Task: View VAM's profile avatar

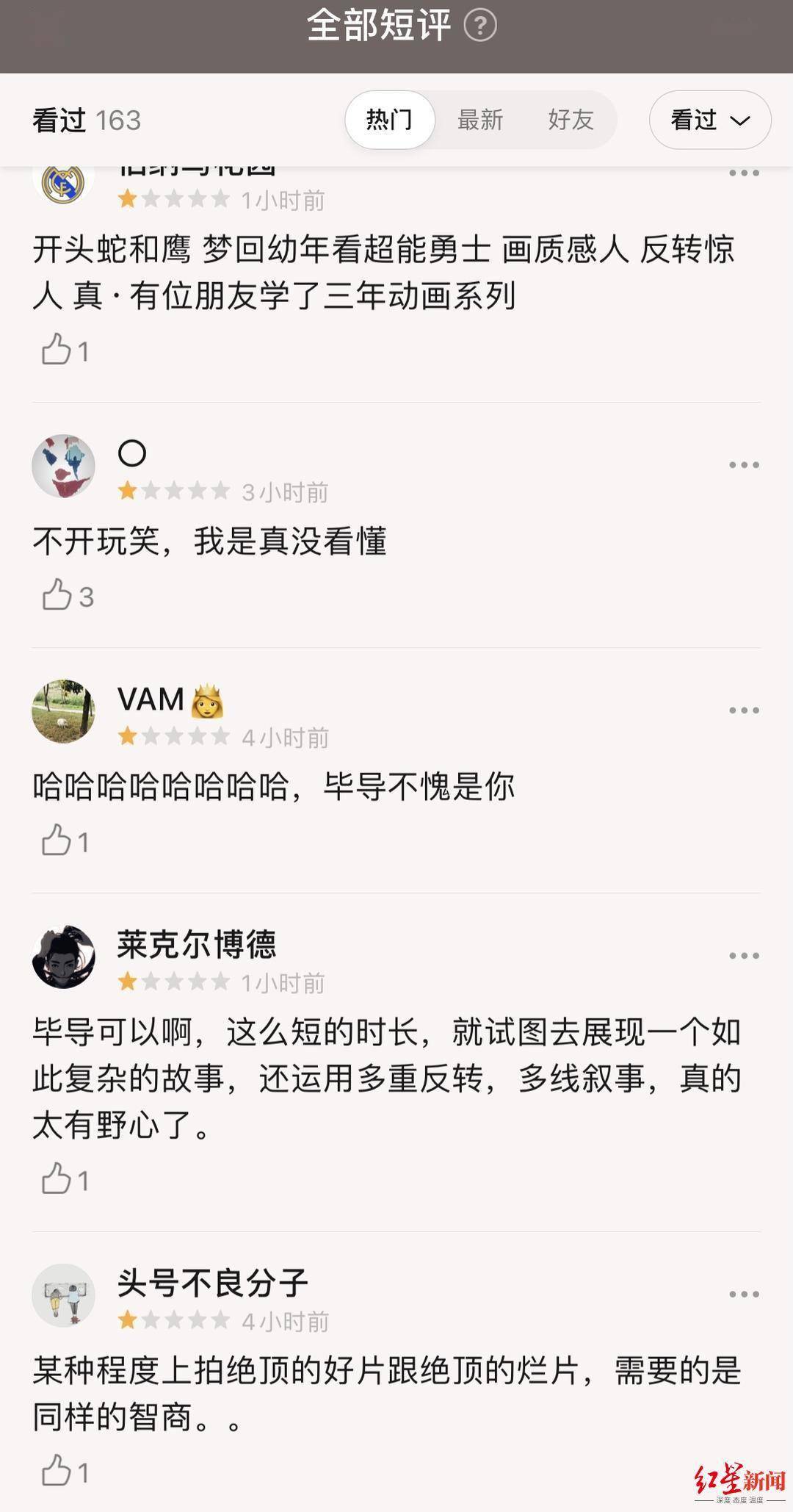Action: 64,711
